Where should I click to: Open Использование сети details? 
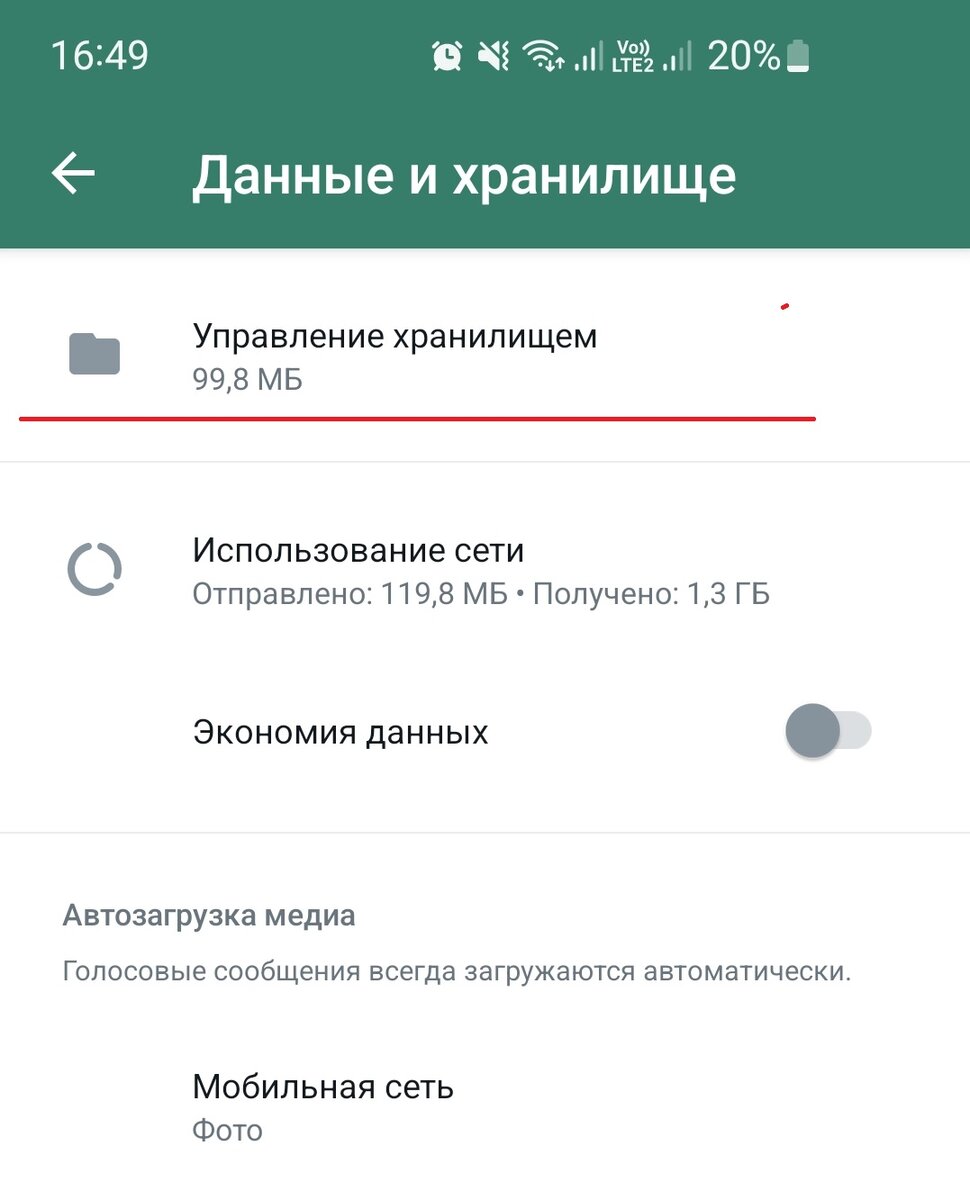[x=485, y=572]
